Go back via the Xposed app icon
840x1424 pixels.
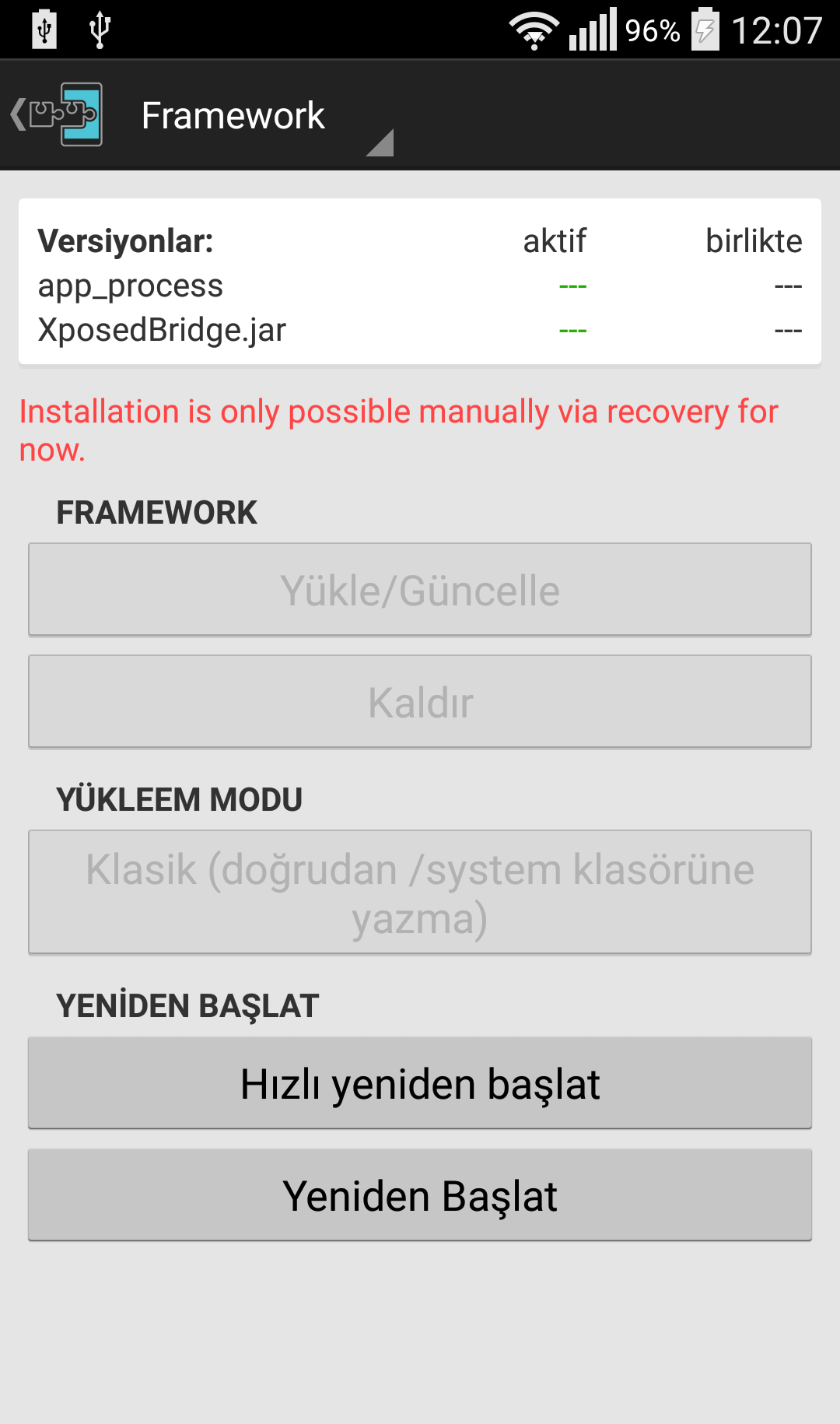(x=57, y=115)
